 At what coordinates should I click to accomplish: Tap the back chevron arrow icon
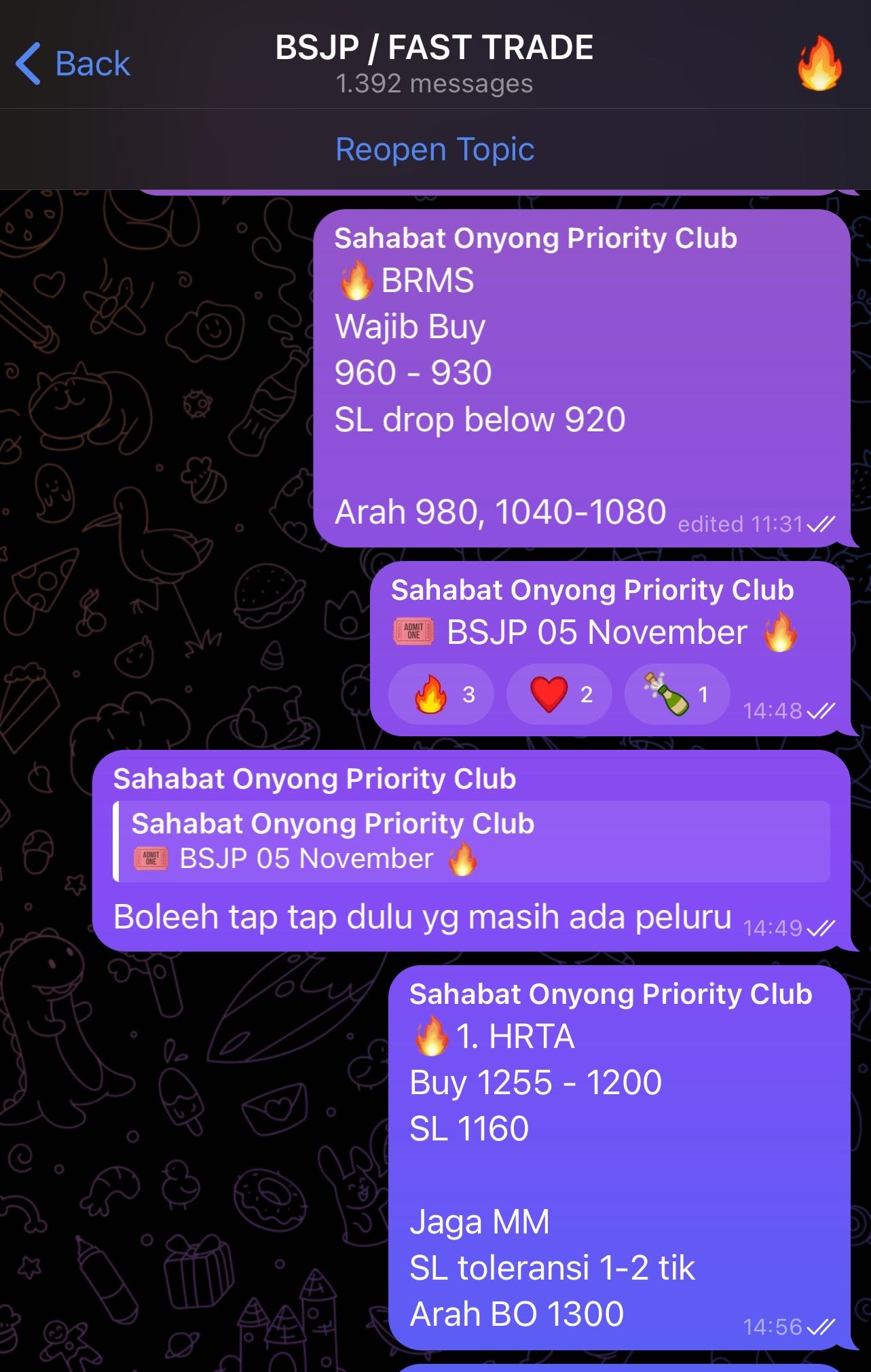click(26, 62)
